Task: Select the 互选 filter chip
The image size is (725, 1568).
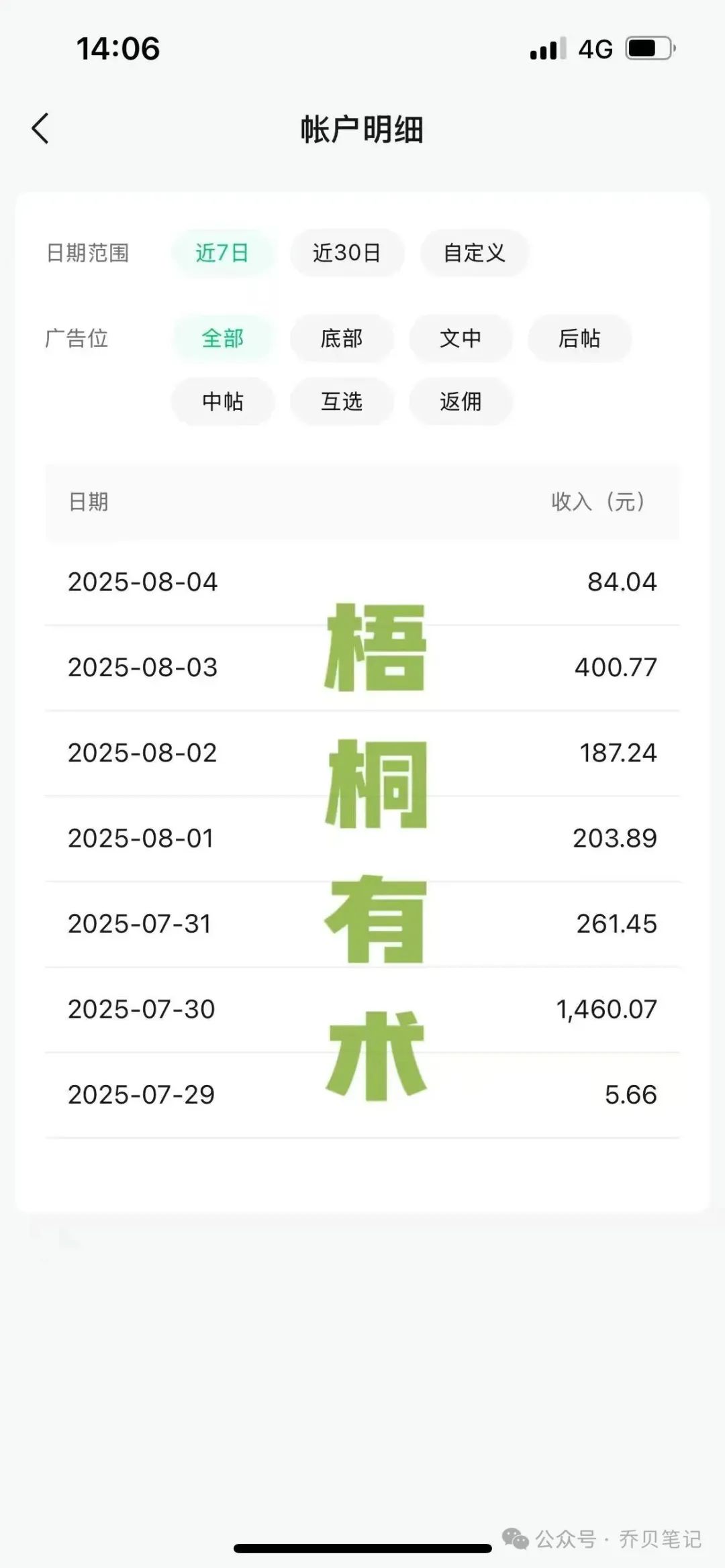Action: click(x=342, y=401)
